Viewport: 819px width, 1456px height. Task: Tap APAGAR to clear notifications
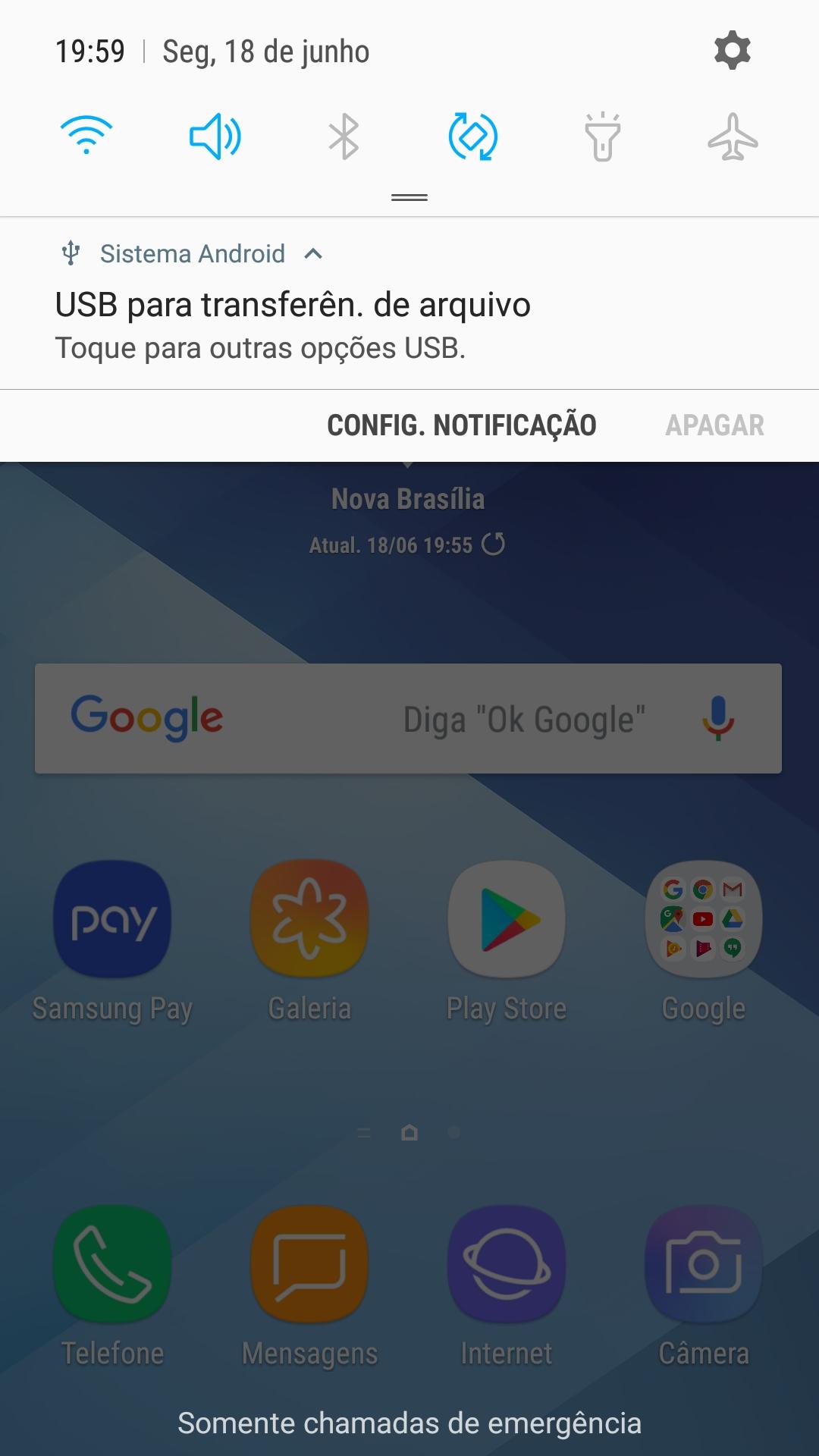[714, 425]
